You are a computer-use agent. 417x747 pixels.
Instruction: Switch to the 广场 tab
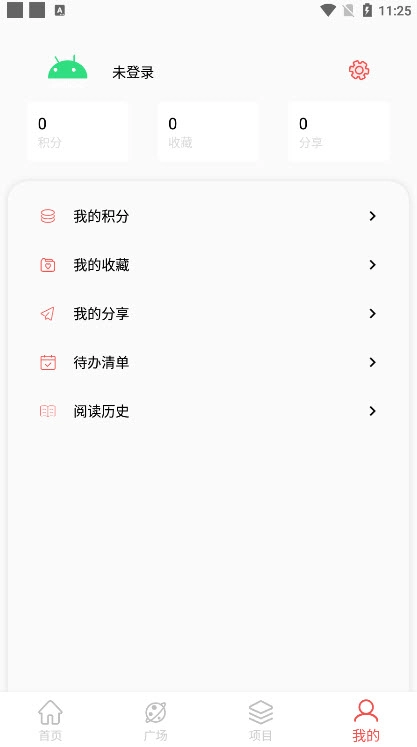click(156, 720)
